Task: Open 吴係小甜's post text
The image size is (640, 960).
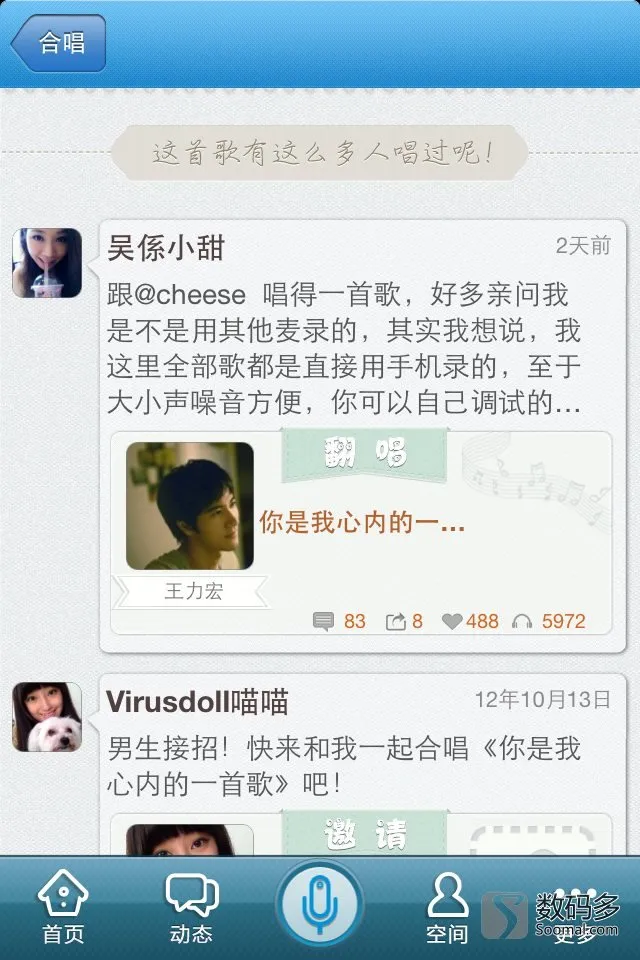Action: point(345,350)
